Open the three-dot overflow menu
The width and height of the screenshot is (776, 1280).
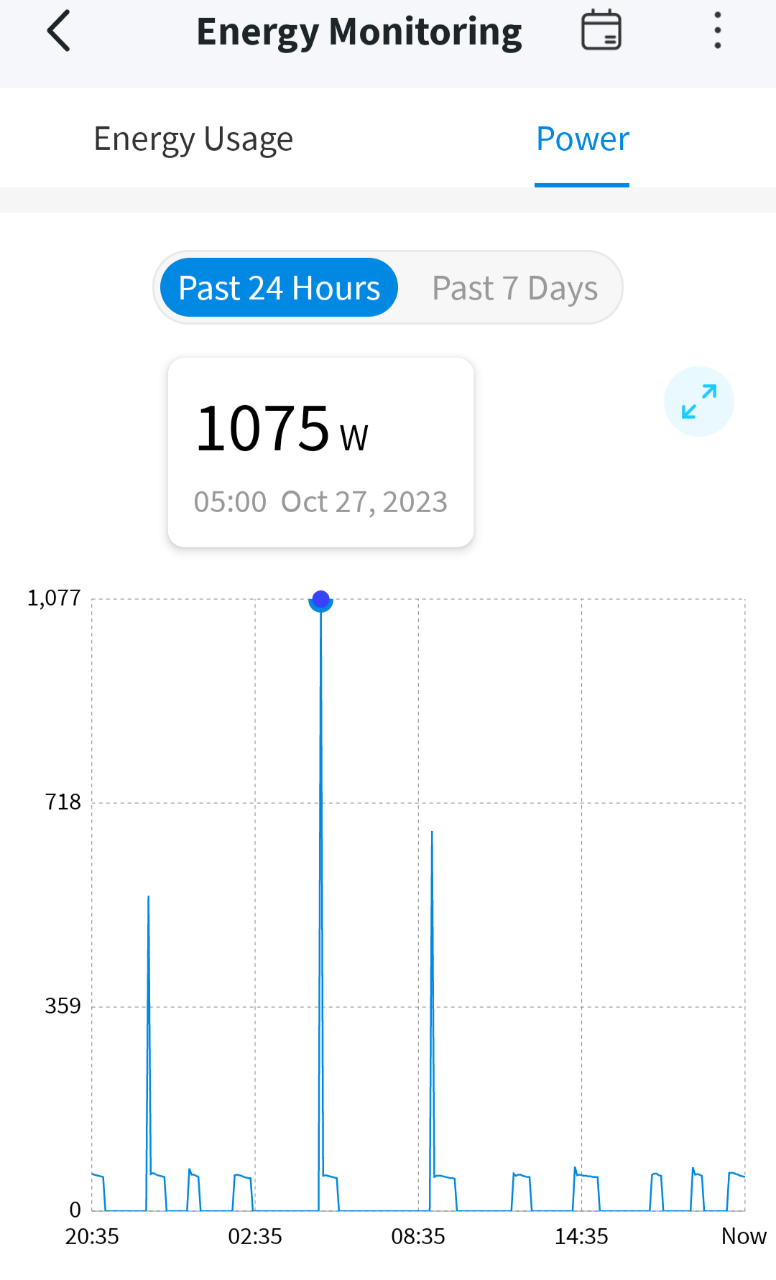click(x=717, y=31)
